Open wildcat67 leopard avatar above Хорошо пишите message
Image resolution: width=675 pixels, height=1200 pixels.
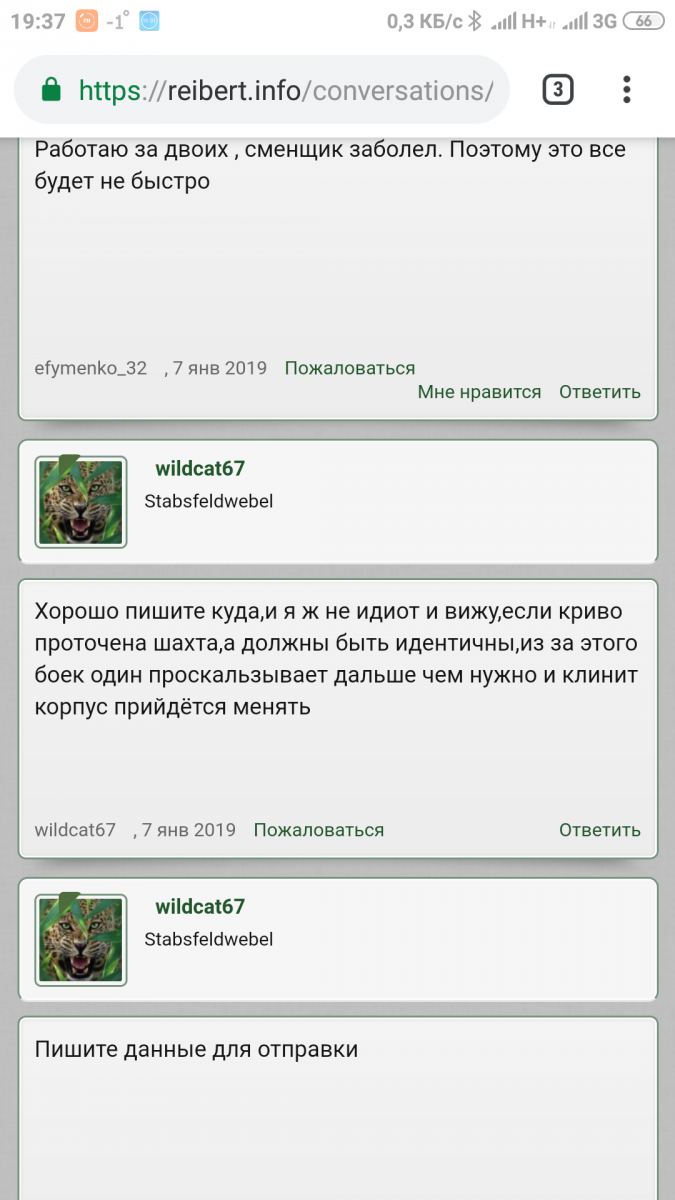pos(81,502)
